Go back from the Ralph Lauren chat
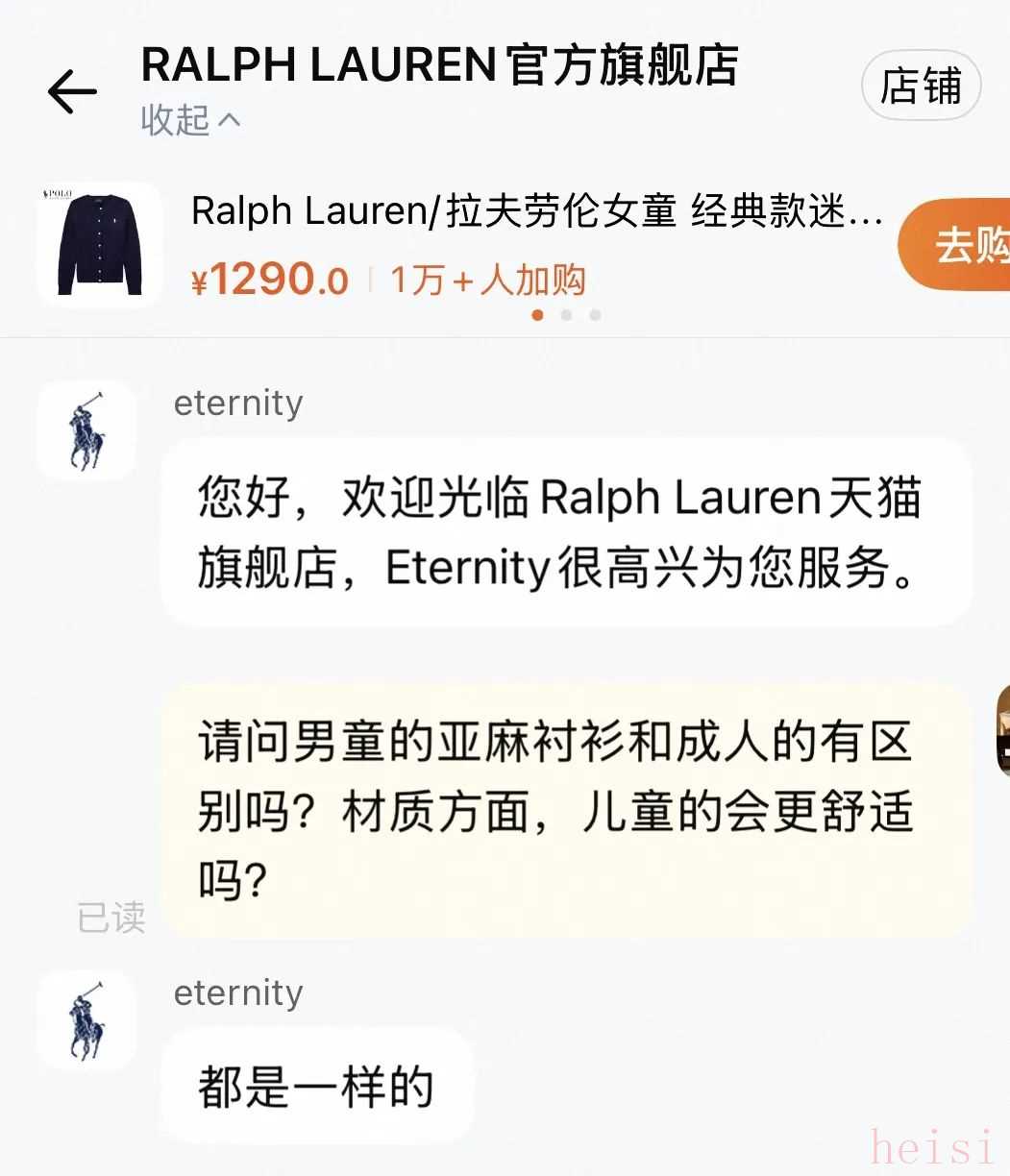The height and width of the screenshot is (1176, 1010). 73,92
